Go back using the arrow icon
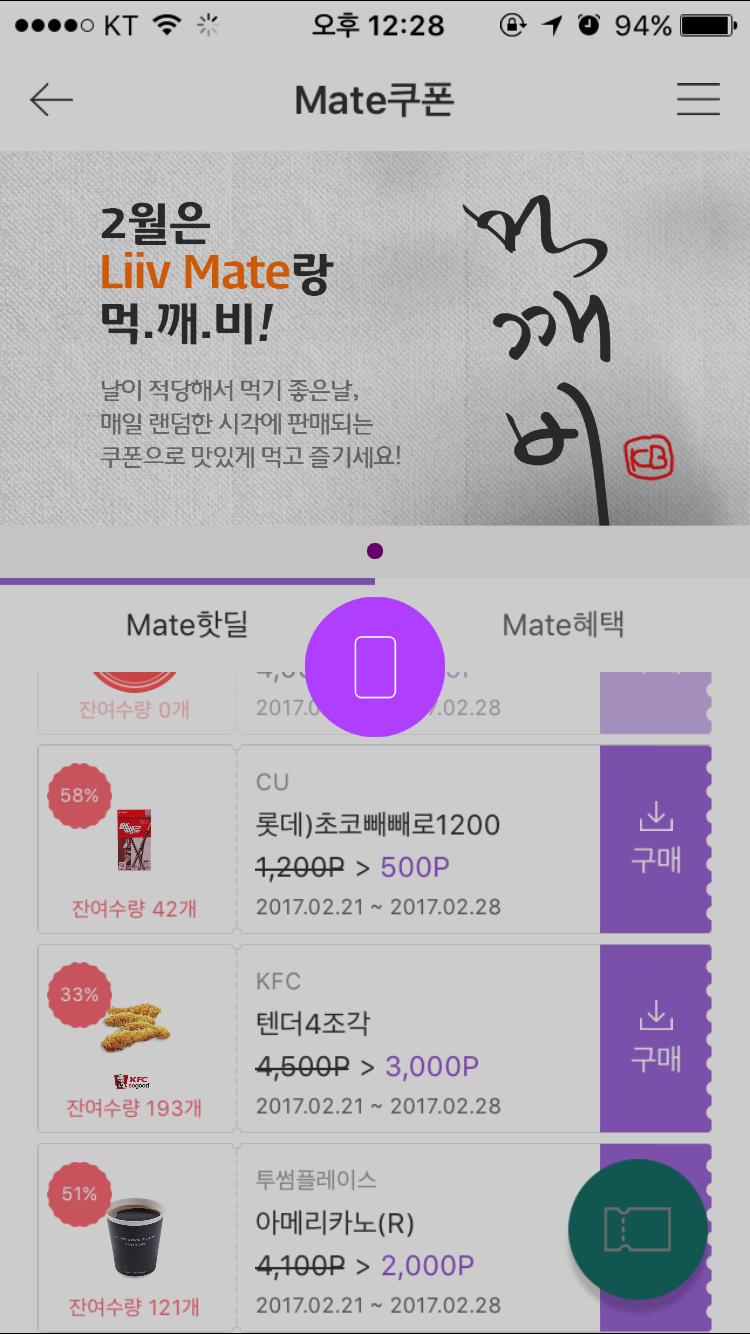The height and width of the screenshot is (1334, 750). tap(51, 100)
